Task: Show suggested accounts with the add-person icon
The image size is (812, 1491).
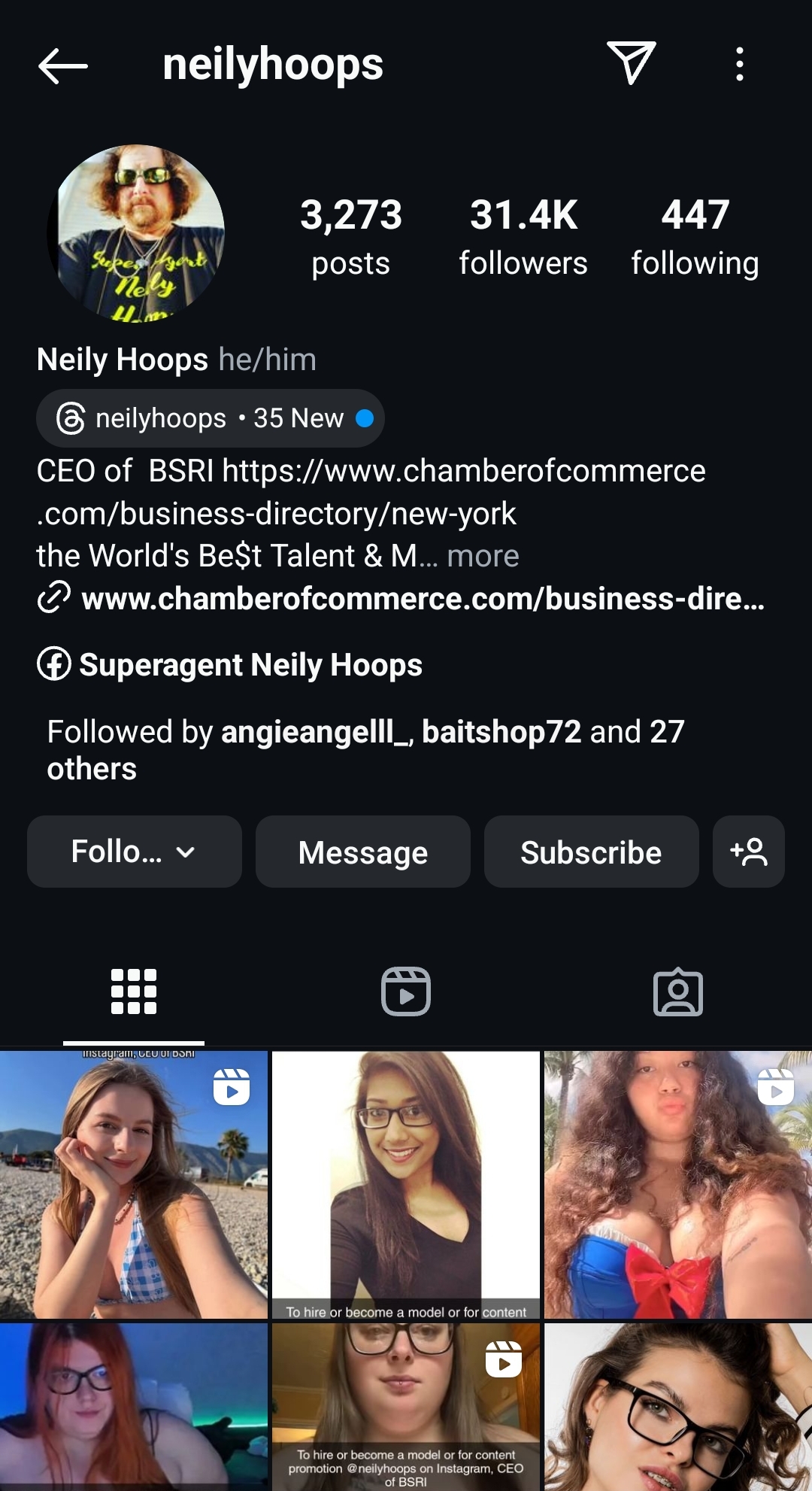Action: [x=748, y=852]
